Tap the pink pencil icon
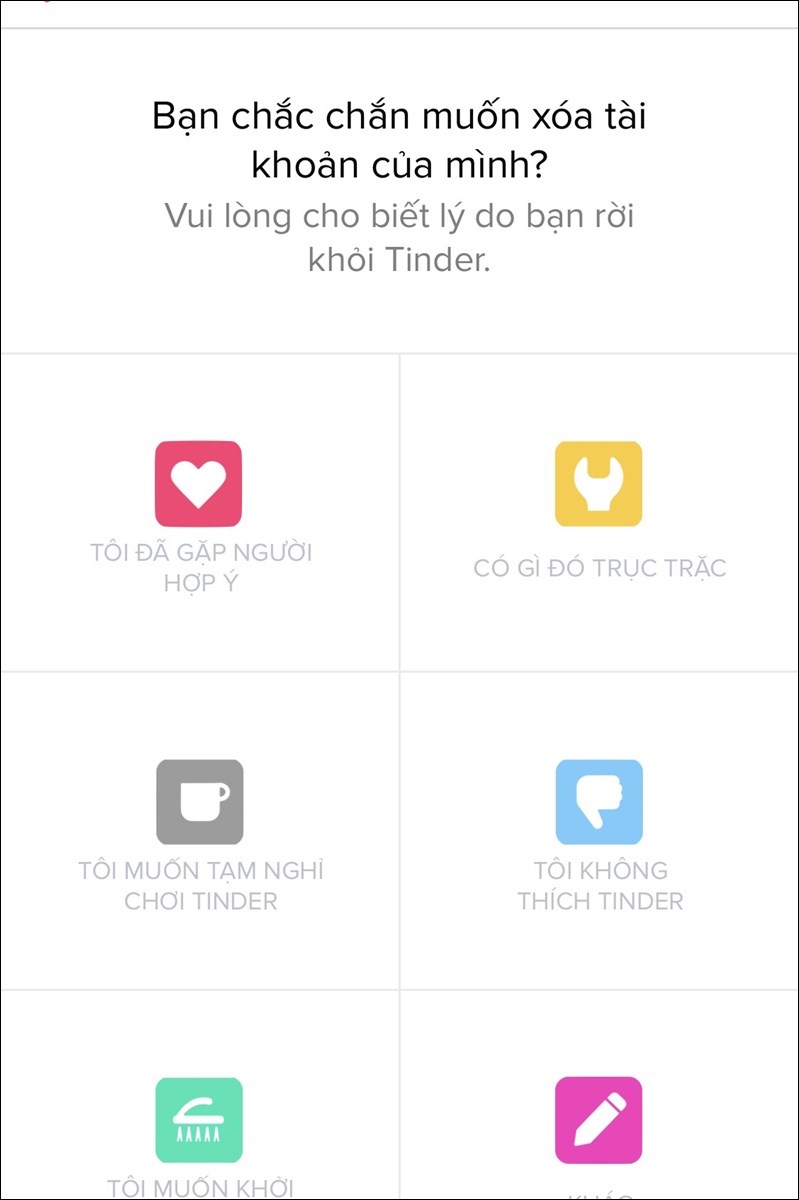This screenshot has height=1200, width=799. click(598, 1120)
